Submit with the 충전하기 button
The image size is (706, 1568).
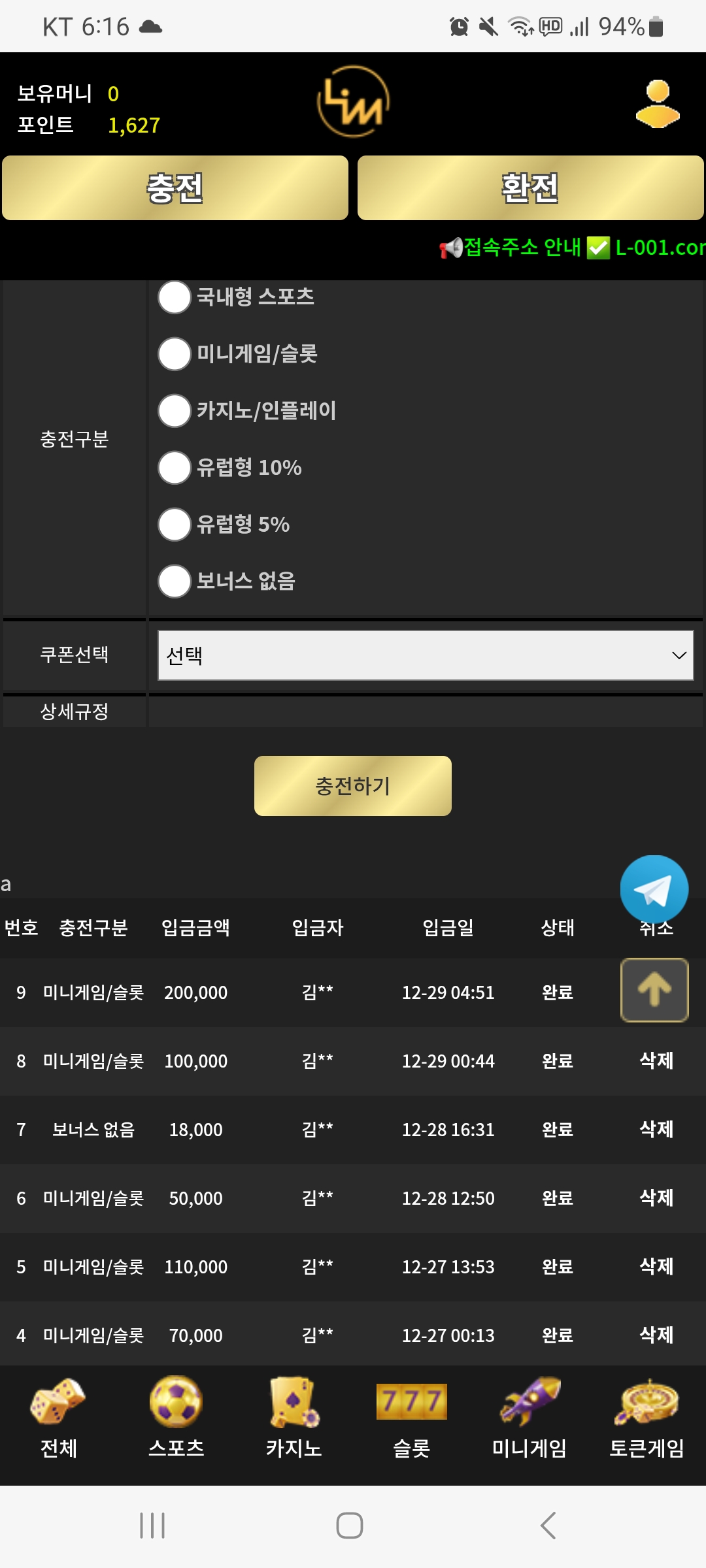coord(353,786)
